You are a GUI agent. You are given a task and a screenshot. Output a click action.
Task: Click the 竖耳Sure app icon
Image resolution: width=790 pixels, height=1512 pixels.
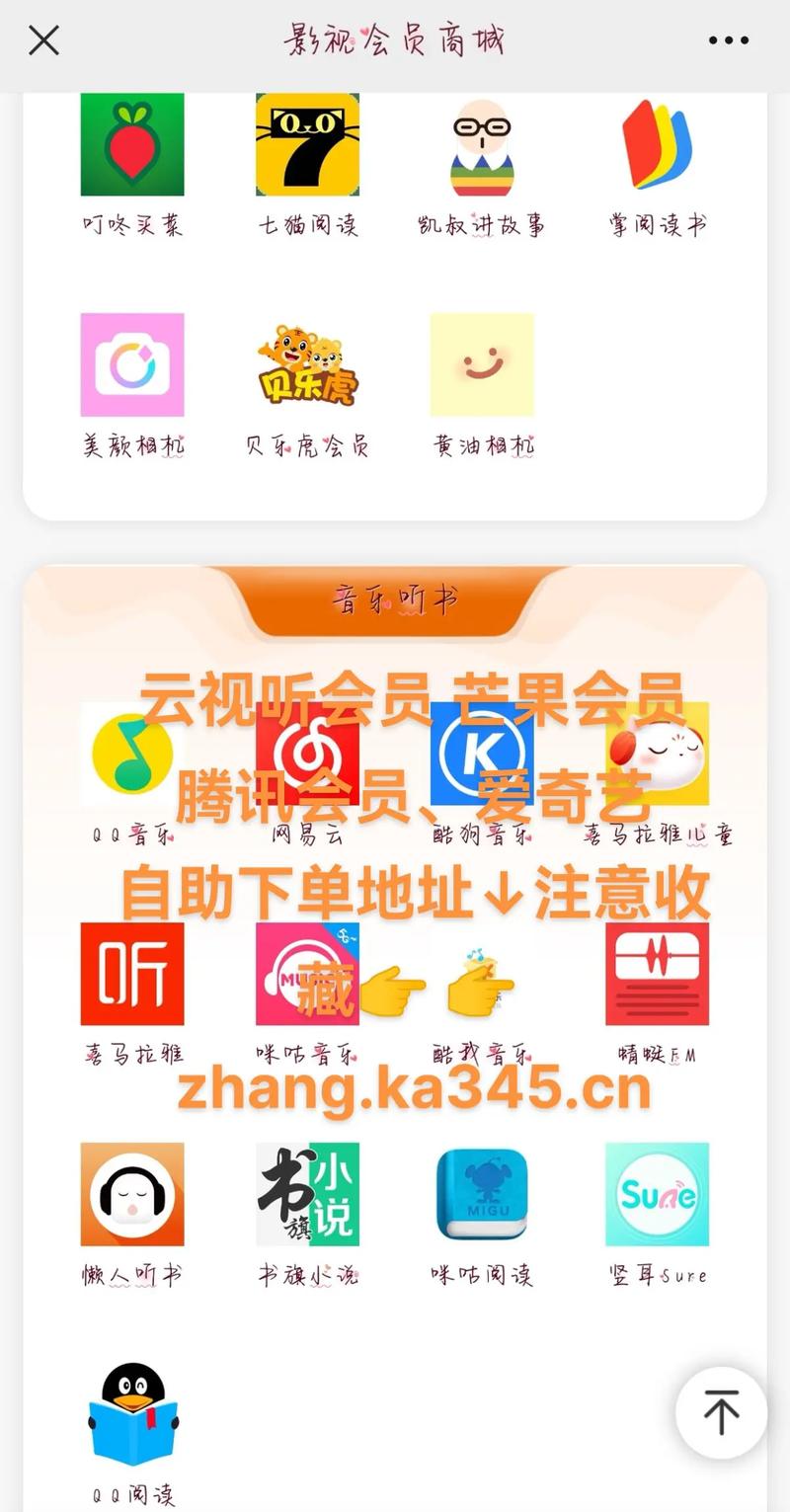pyautogui.click(x=657, y=1195)
